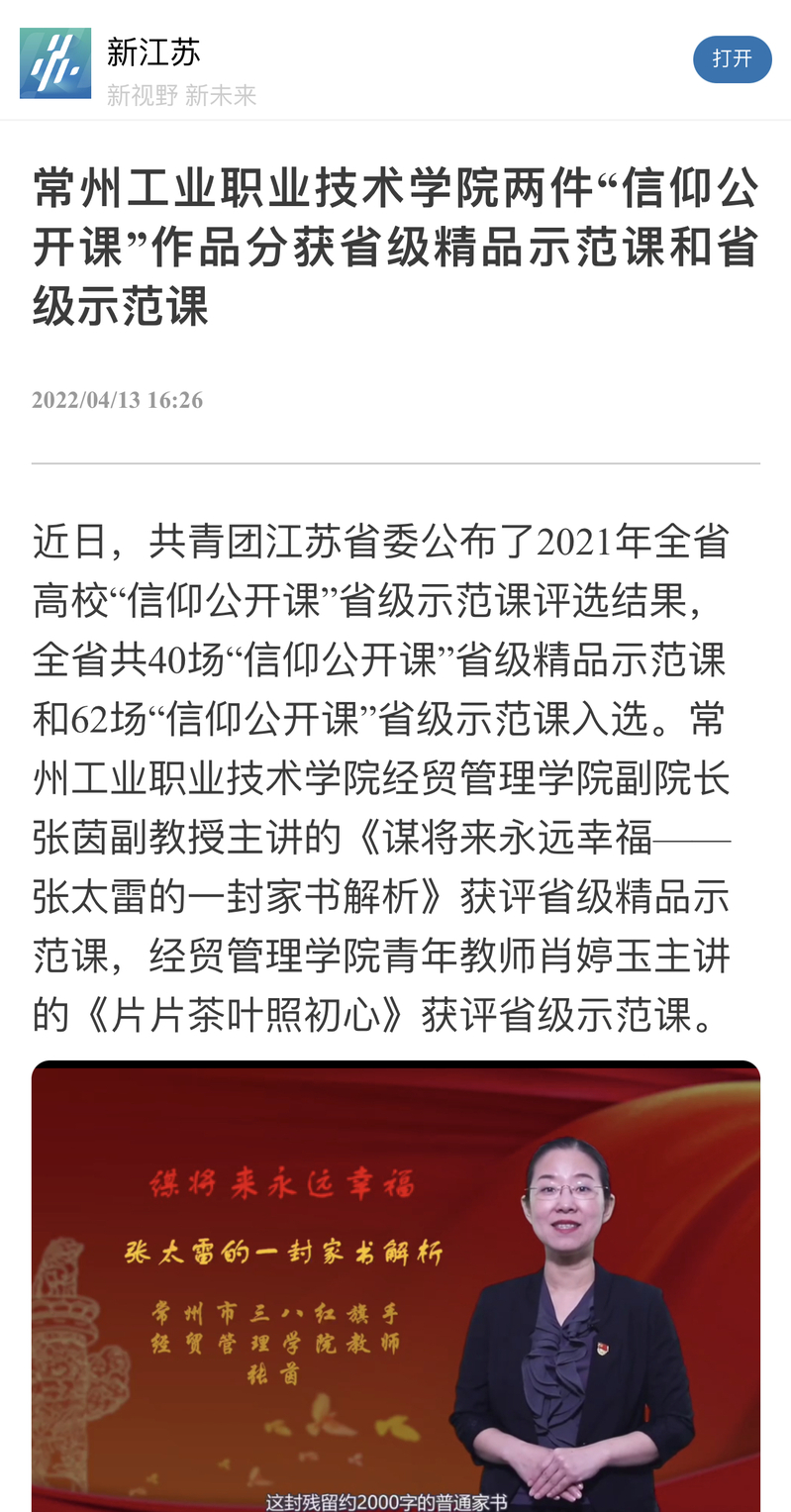Tap the 打开 button to open the app
This screenshot has width=791, height=1512.
point(732,59)
